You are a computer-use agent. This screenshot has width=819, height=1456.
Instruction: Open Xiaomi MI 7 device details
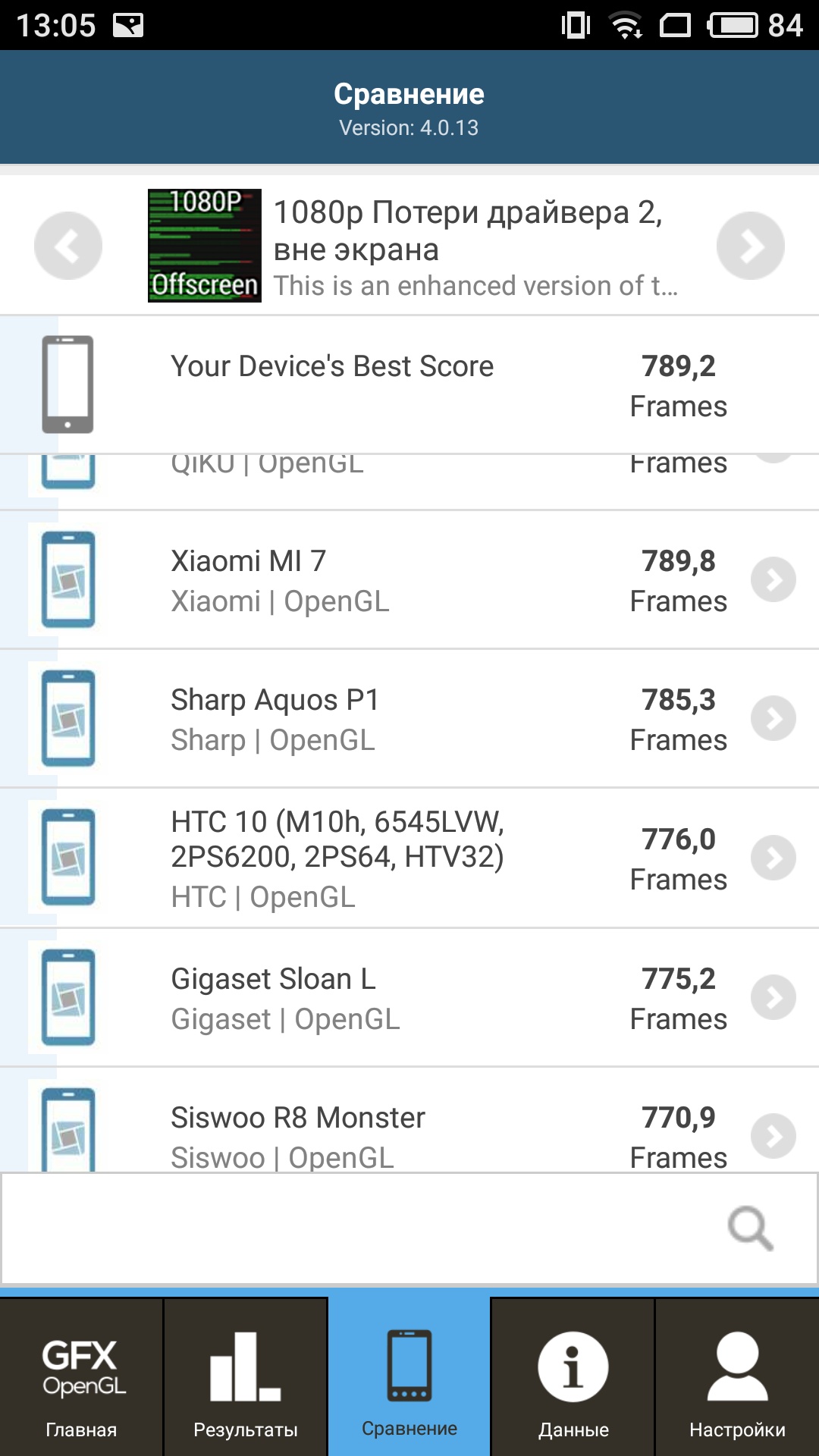(x=409, y=580)
